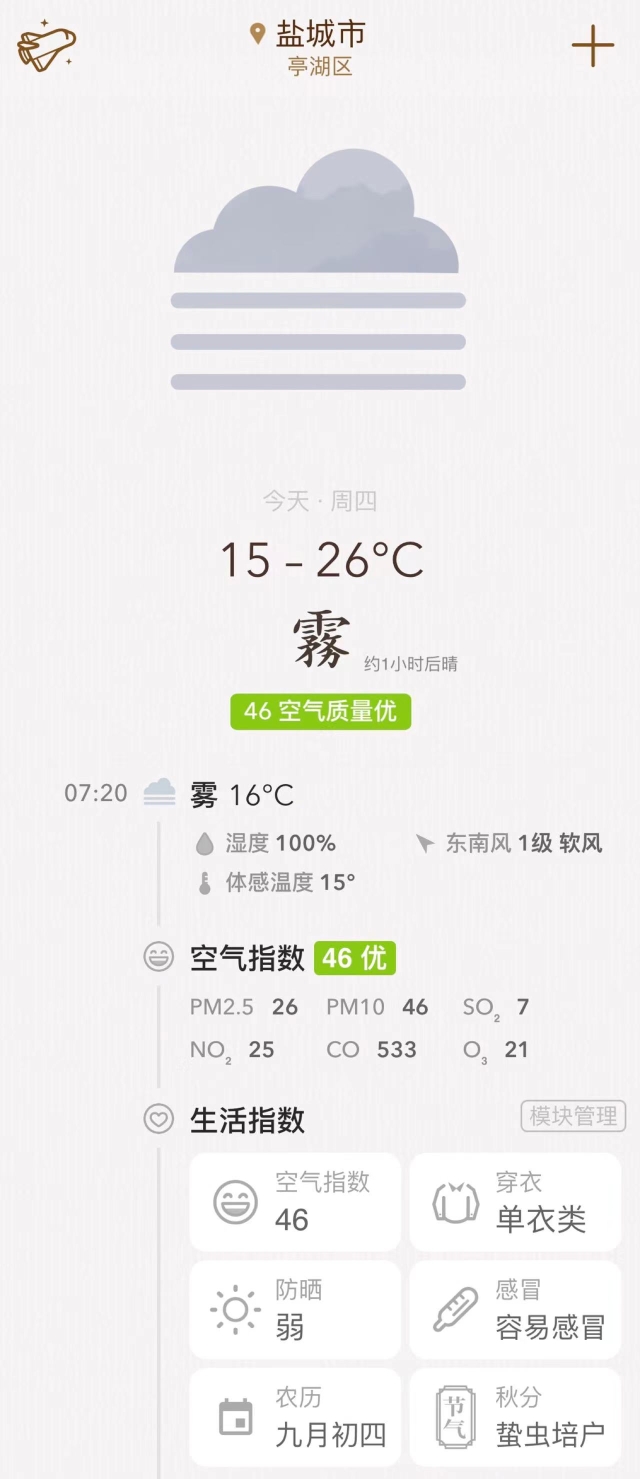Open the 感冒 容易感冒 card
Screen dimensions: 640x1479
point(515,1309)
